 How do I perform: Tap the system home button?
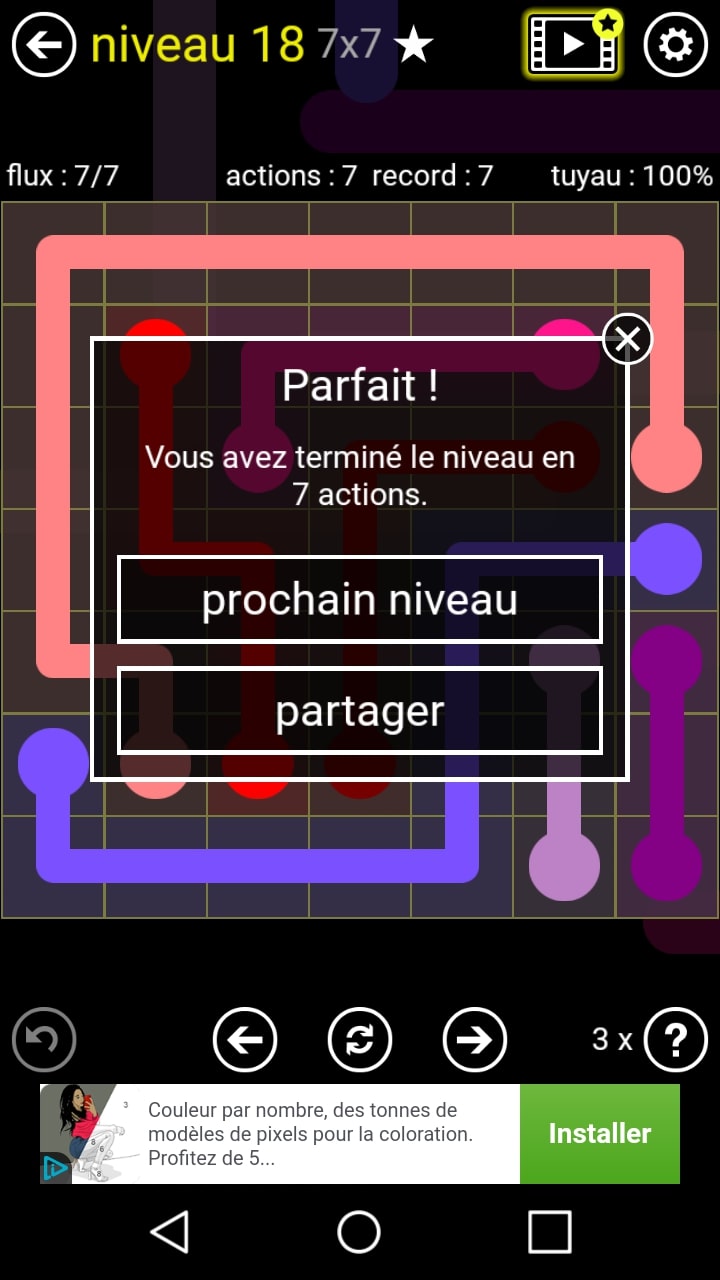tap(359, 1232)
